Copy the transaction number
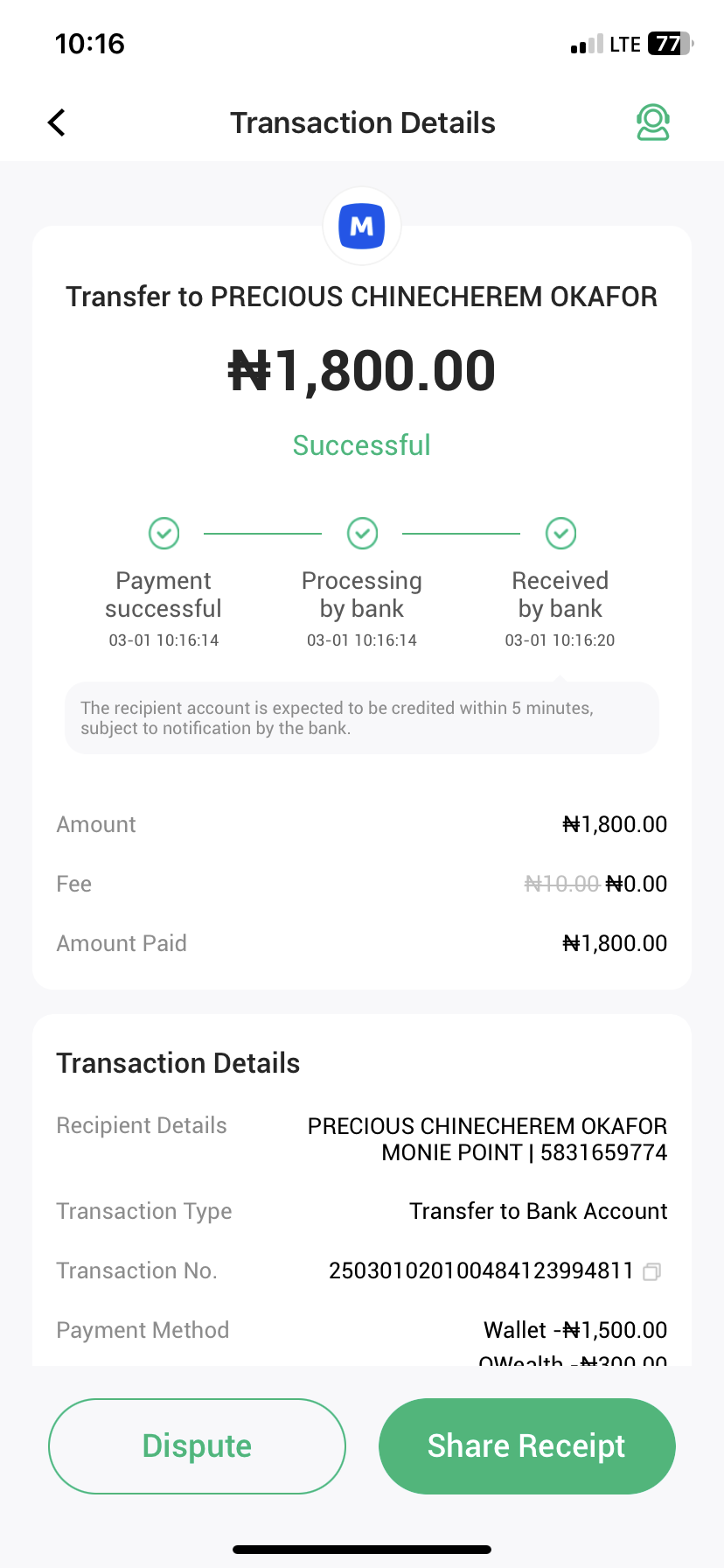Screen dimensions: 724x1568 [x=651, y=1271]
